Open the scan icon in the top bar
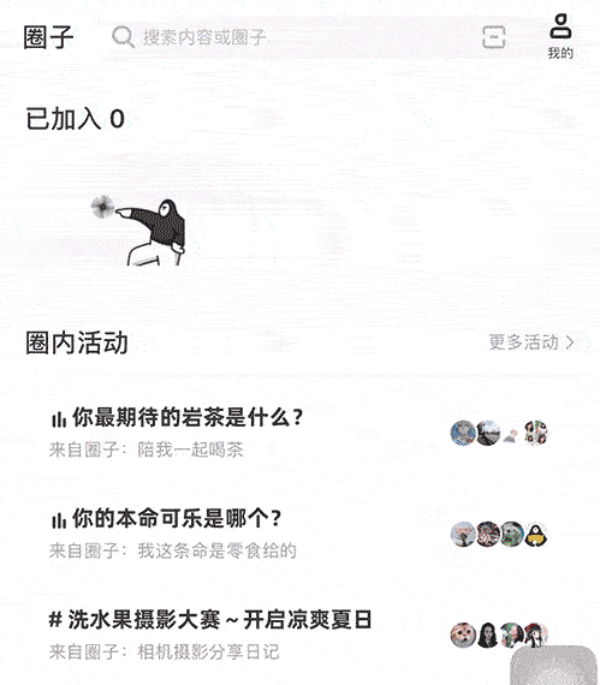 pyautogui.click(x=493, y=38)
